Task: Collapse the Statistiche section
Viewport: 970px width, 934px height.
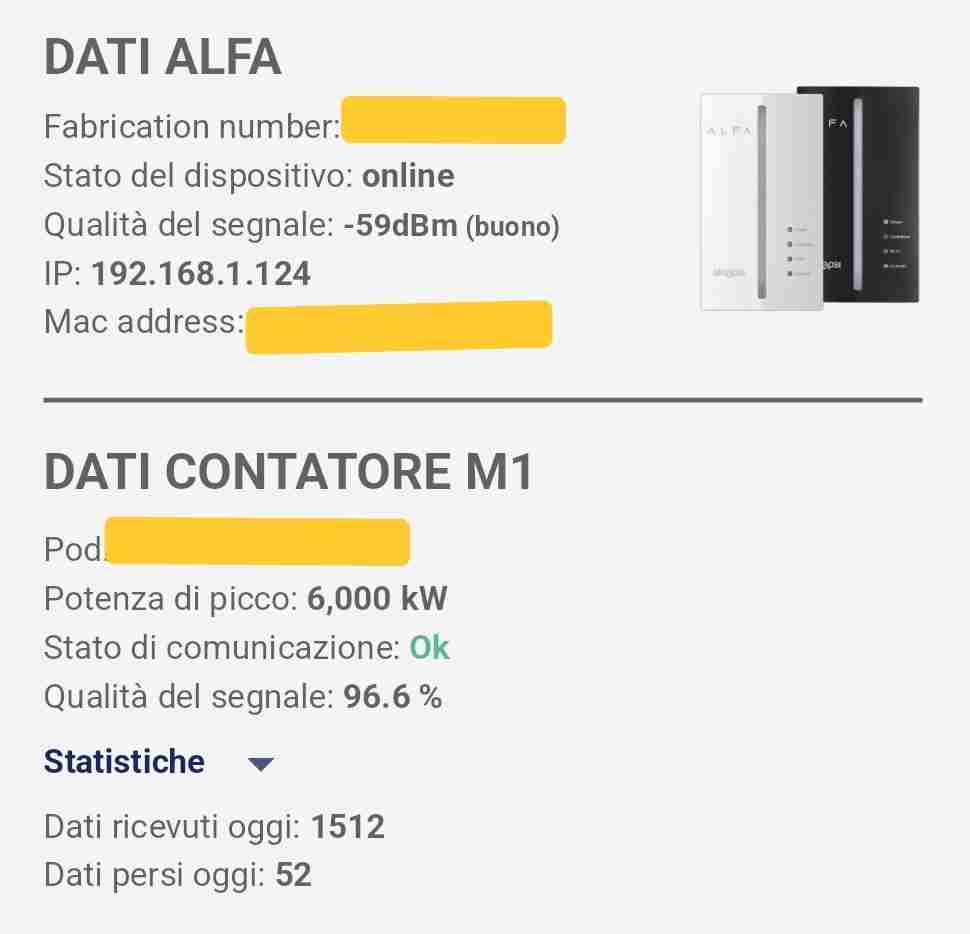Action: (260, 764)
